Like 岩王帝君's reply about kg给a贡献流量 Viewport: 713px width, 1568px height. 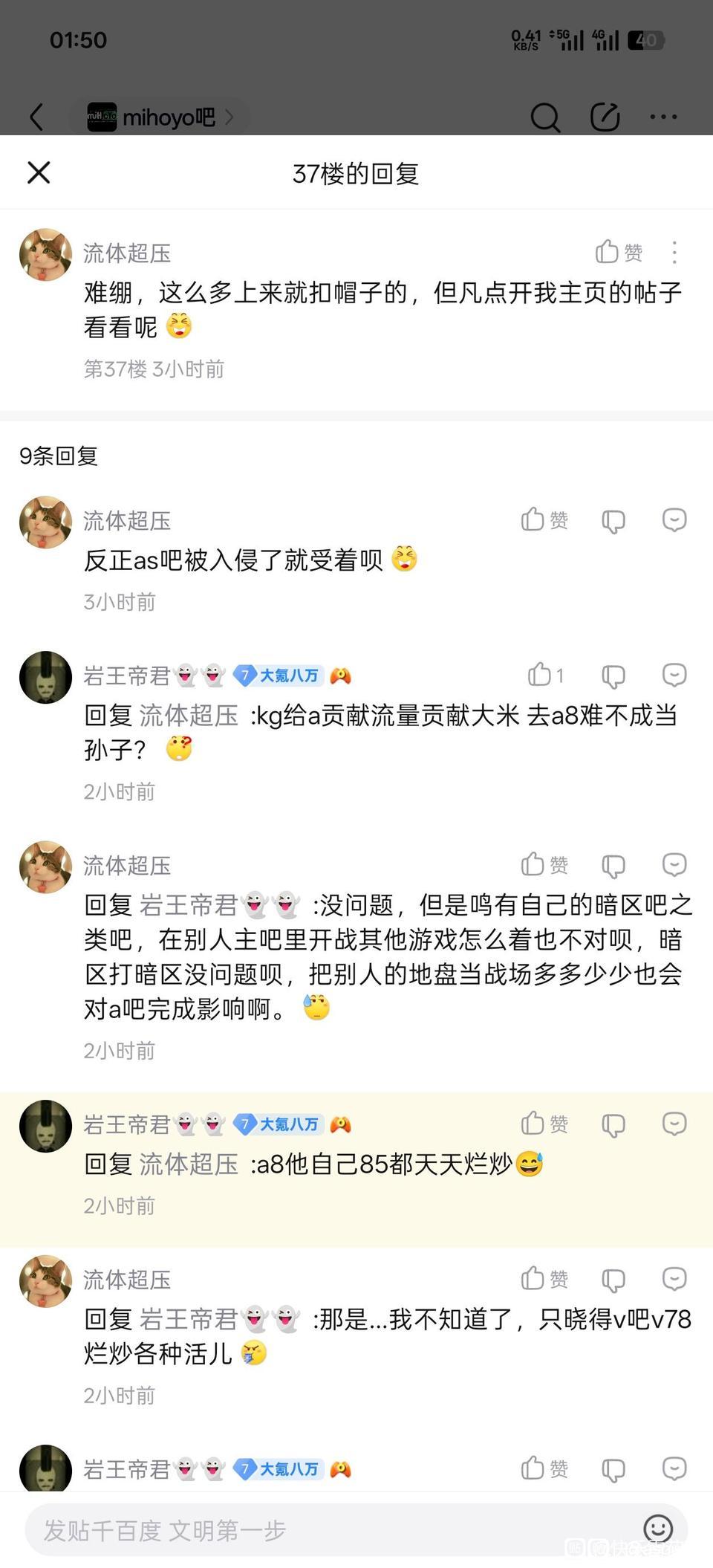(x=545, y=675)
